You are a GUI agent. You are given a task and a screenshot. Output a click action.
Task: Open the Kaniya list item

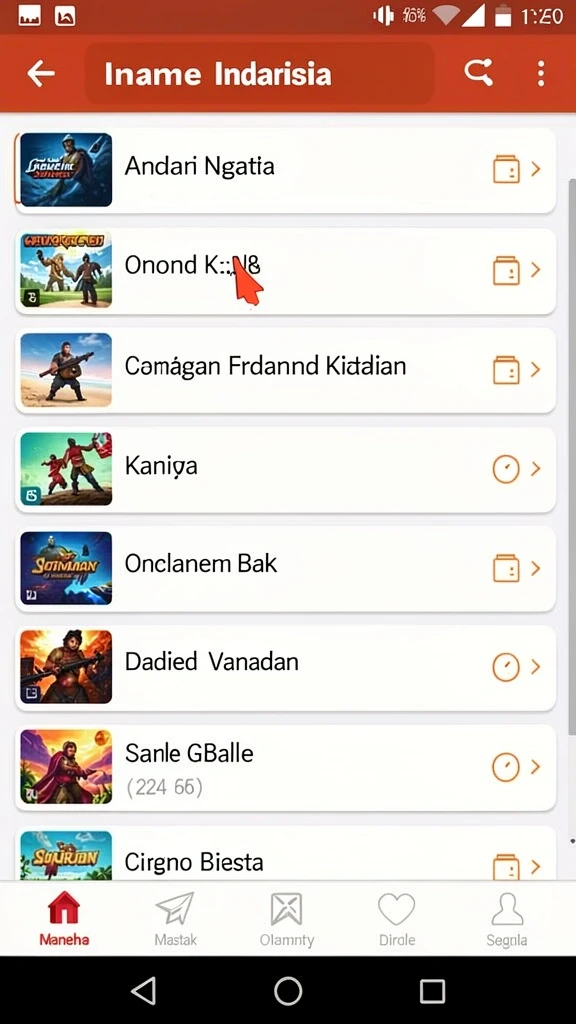tap(285, 469)
